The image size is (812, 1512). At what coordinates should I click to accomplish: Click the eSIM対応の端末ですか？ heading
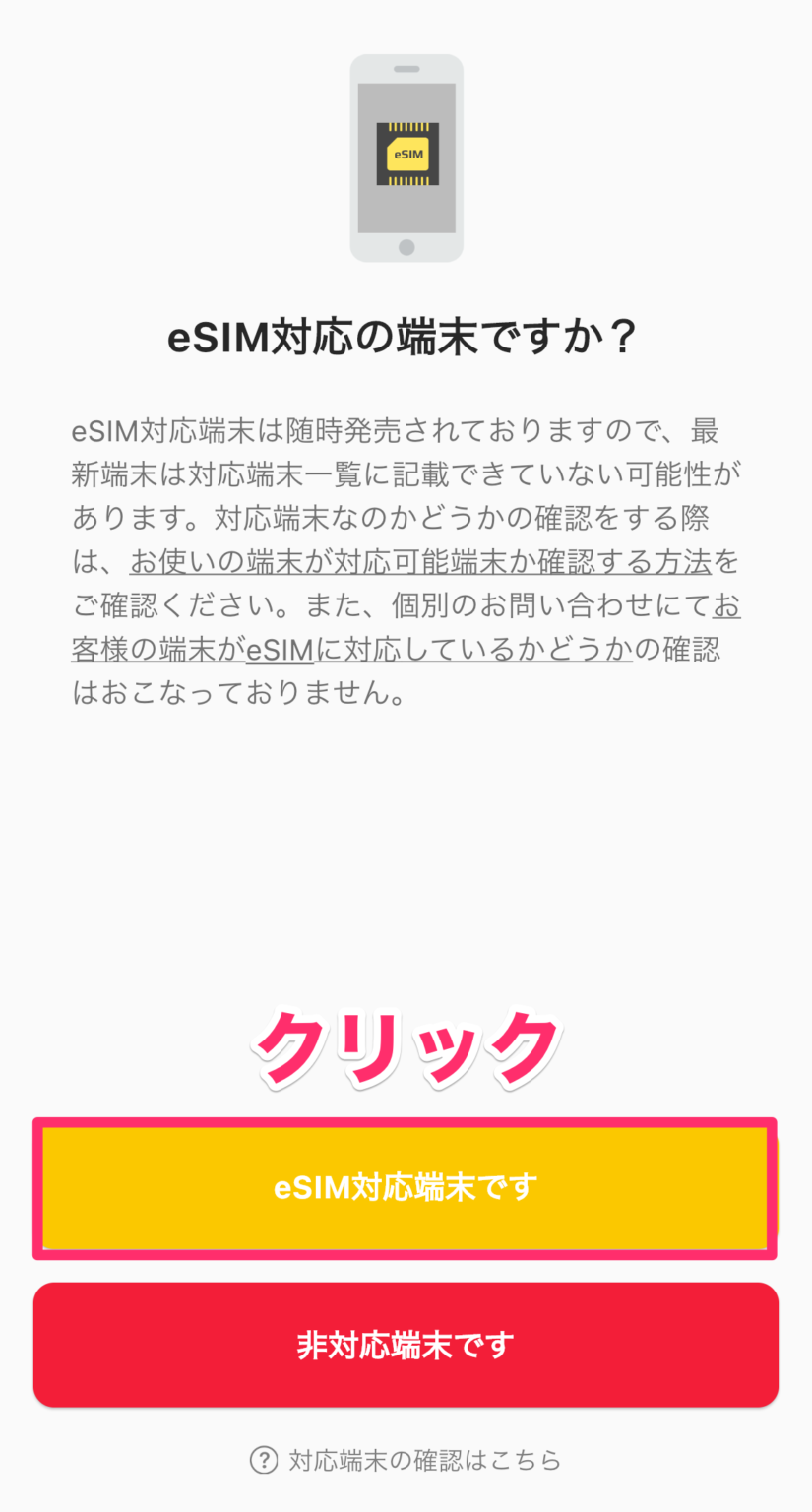point(406,336)
